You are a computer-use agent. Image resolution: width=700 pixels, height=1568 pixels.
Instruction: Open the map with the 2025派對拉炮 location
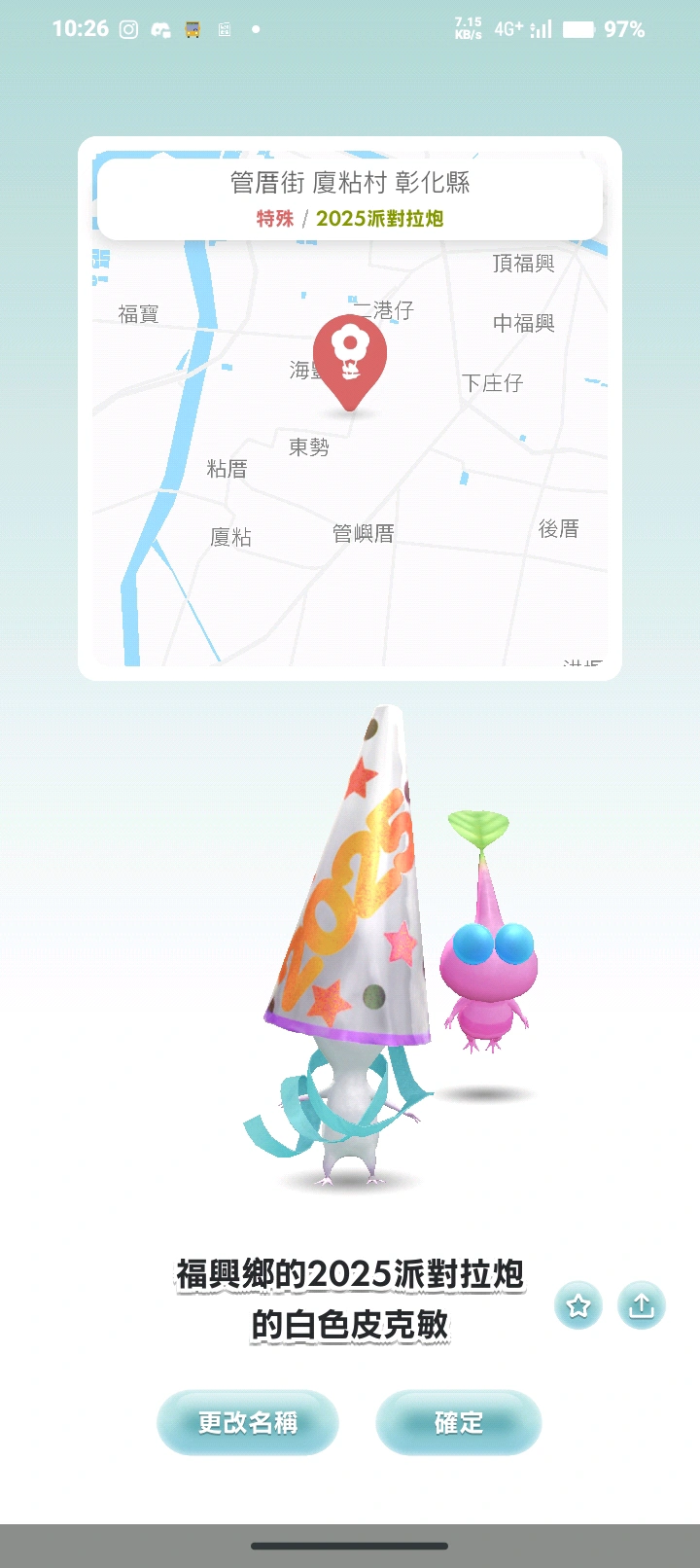tap(350, 457)
